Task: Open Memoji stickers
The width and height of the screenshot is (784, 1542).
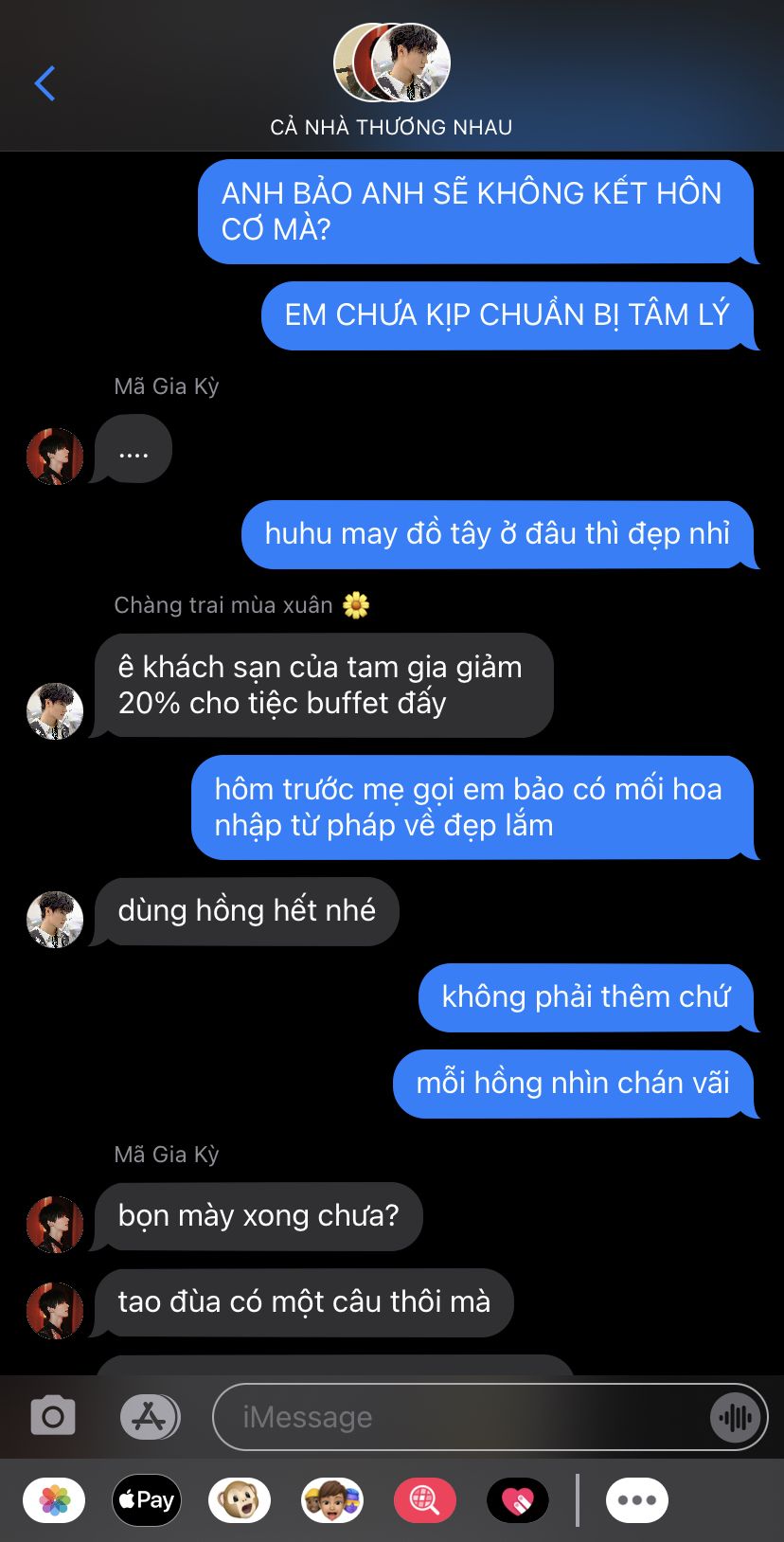Action: coord(331,1500)
